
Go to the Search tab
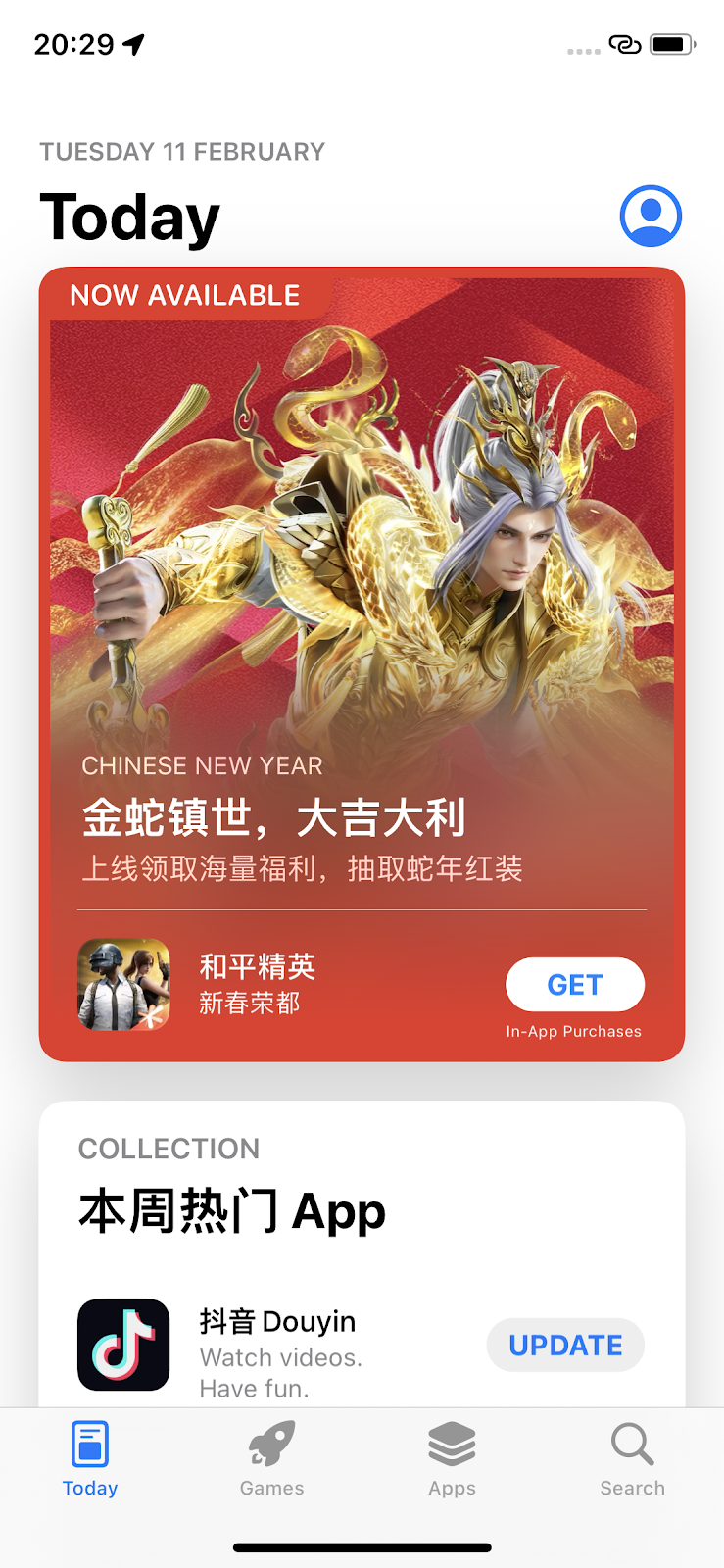pos(632,1458)
